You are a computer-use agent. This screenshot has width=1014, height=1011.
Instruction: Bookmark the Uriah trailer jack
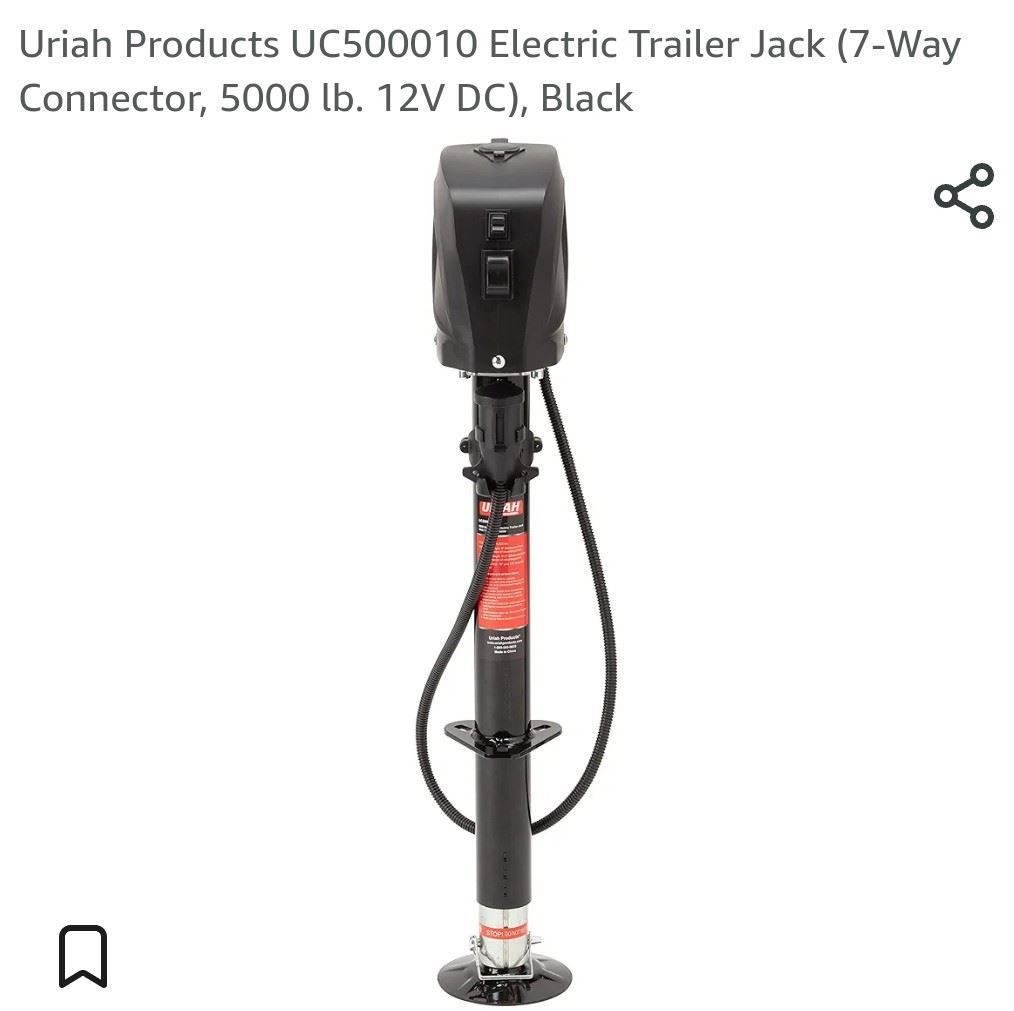click(x=83, y=955)
